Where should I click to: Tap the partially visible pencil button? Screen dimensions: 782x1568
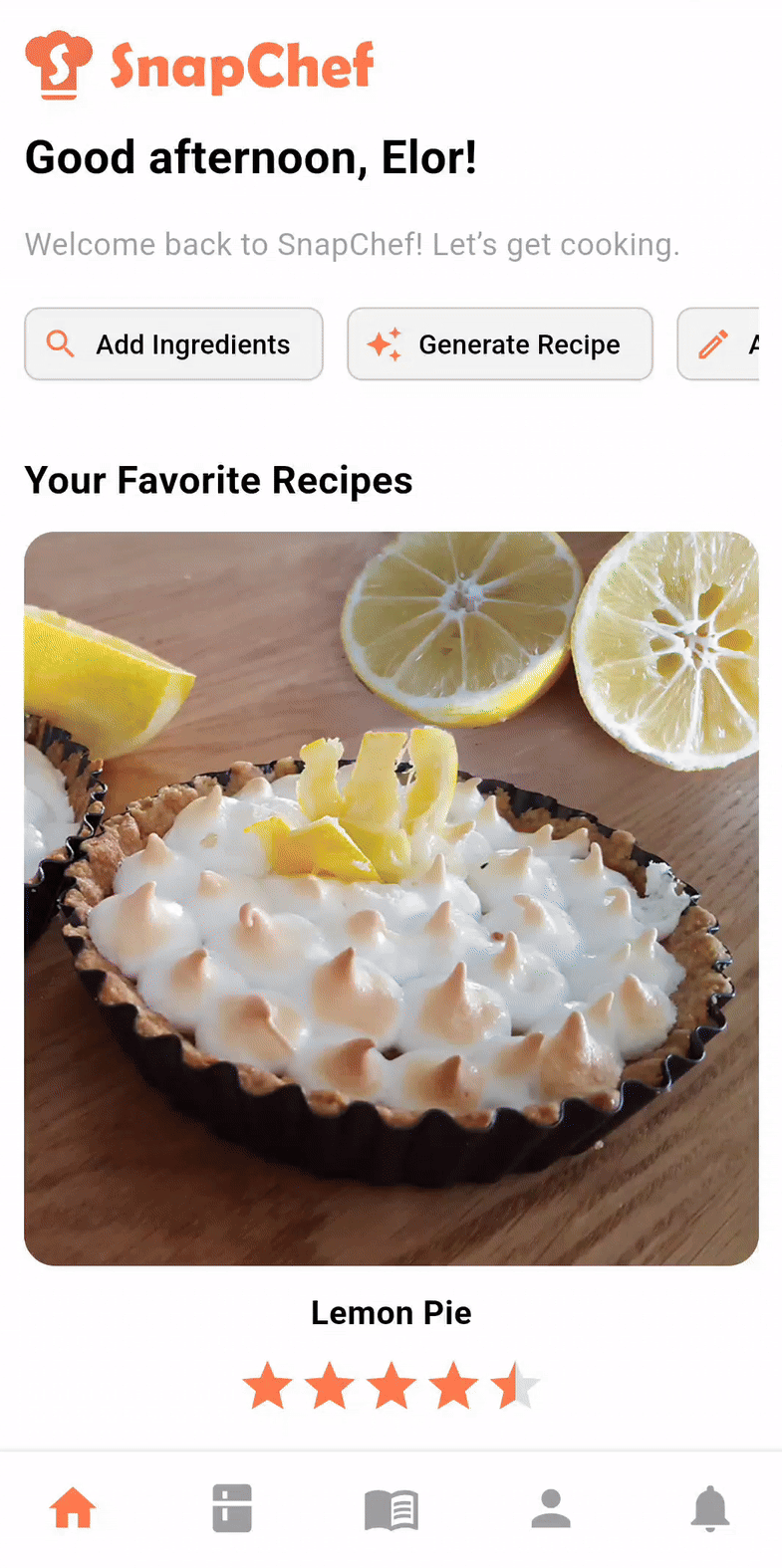pyautogui.click(x=719, y=344)
